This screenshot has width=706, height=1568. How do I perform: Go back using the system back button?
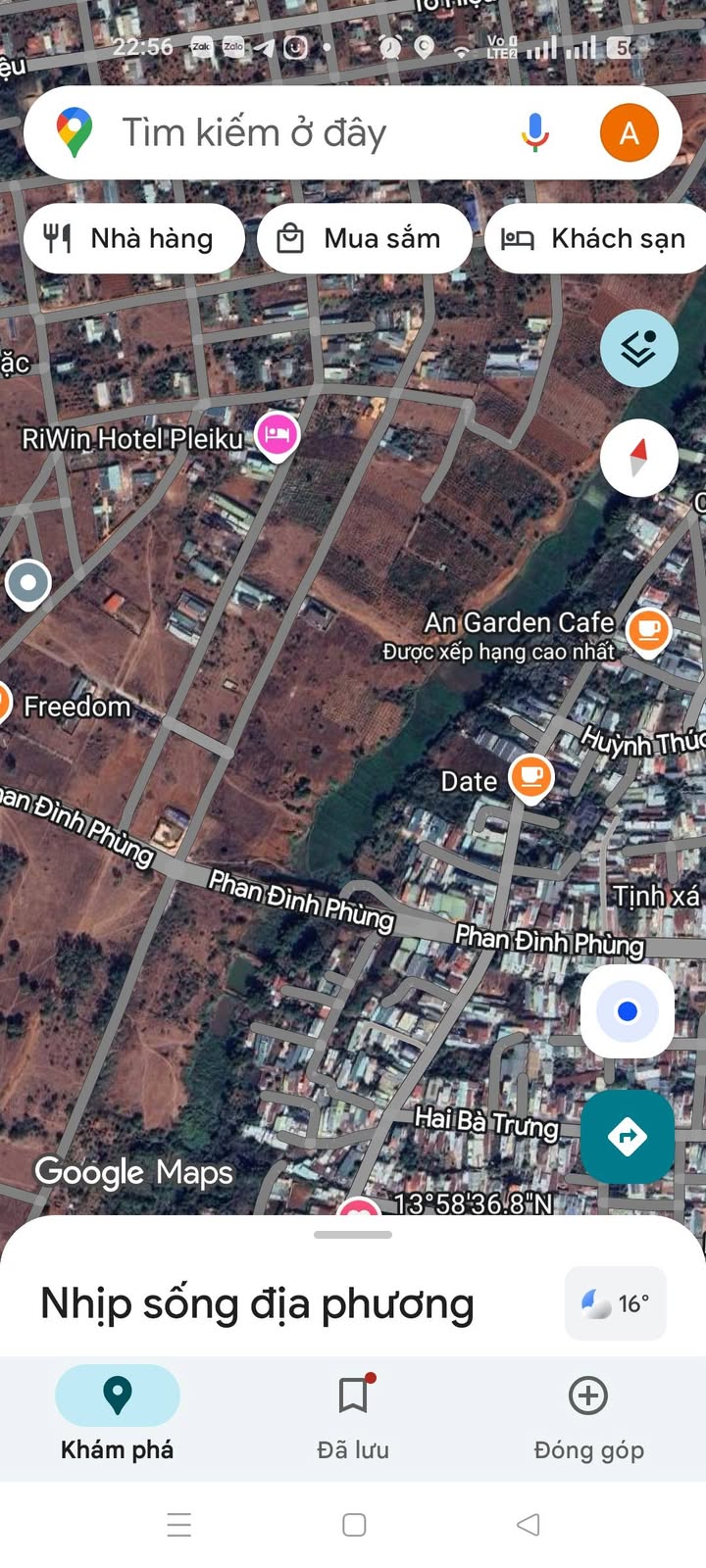[528, 1524]
